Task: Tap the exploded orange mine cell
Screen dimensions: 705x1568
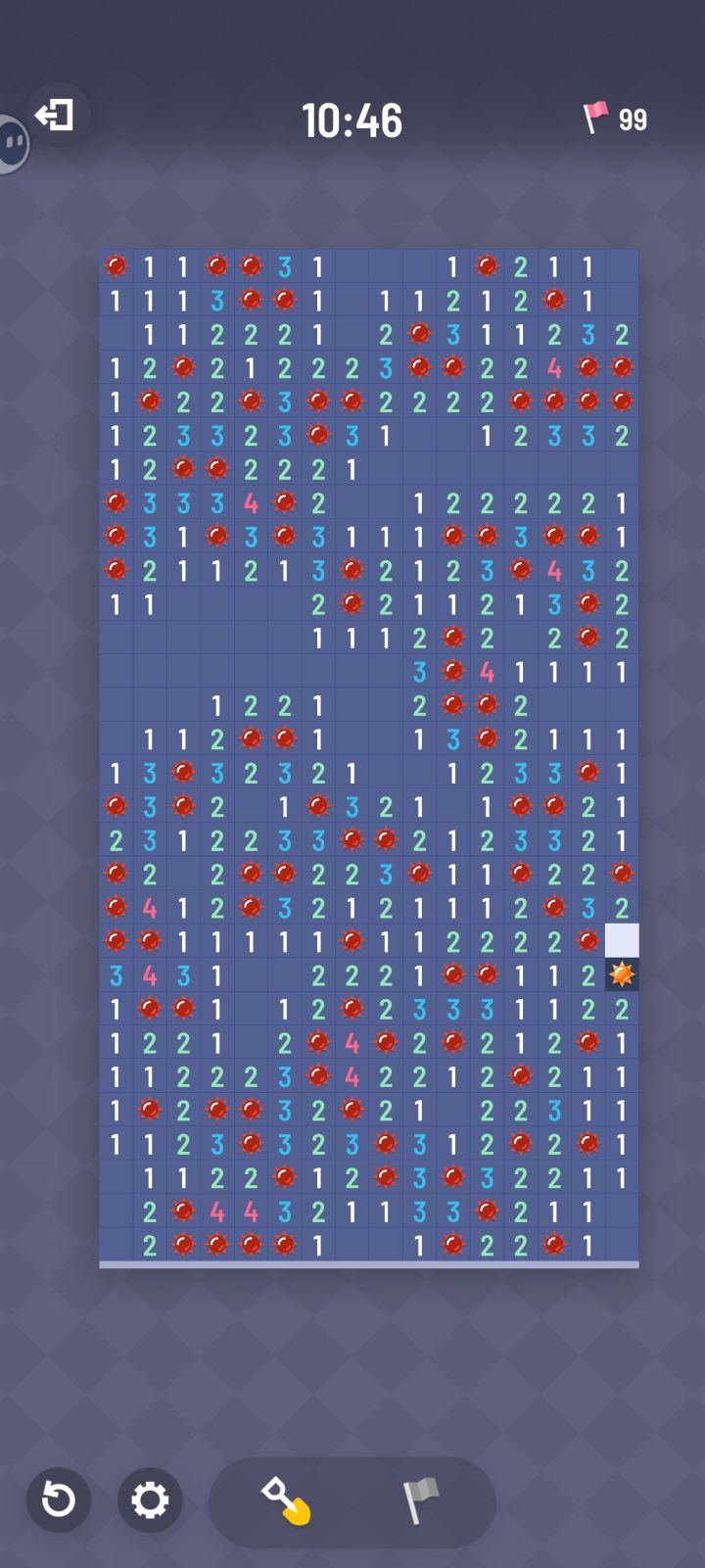Action: pyautogui.click(x=622, y=974)
